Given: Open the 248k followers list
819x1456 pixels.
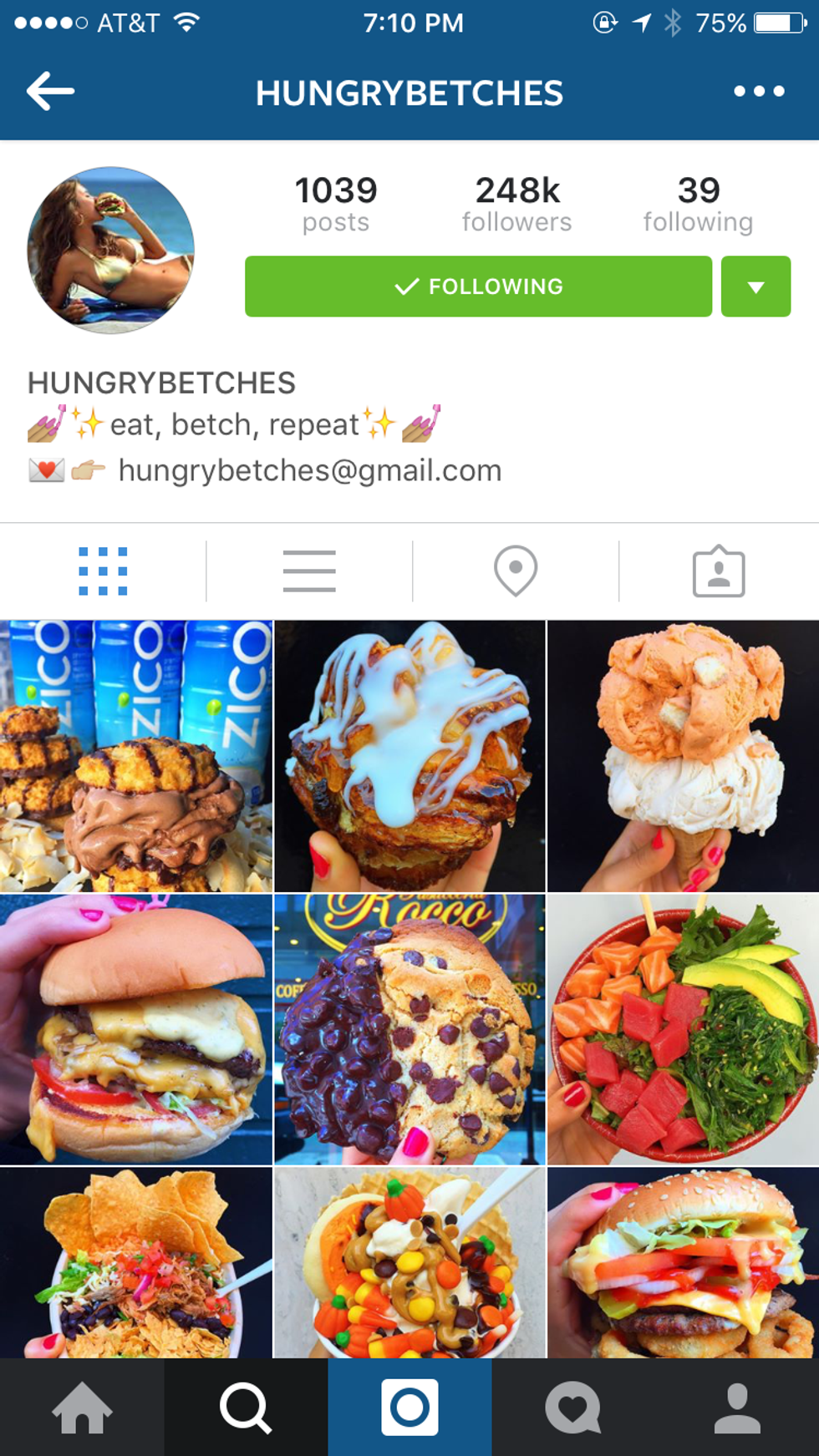Looking at the screenshot, I should pos(517,204).
